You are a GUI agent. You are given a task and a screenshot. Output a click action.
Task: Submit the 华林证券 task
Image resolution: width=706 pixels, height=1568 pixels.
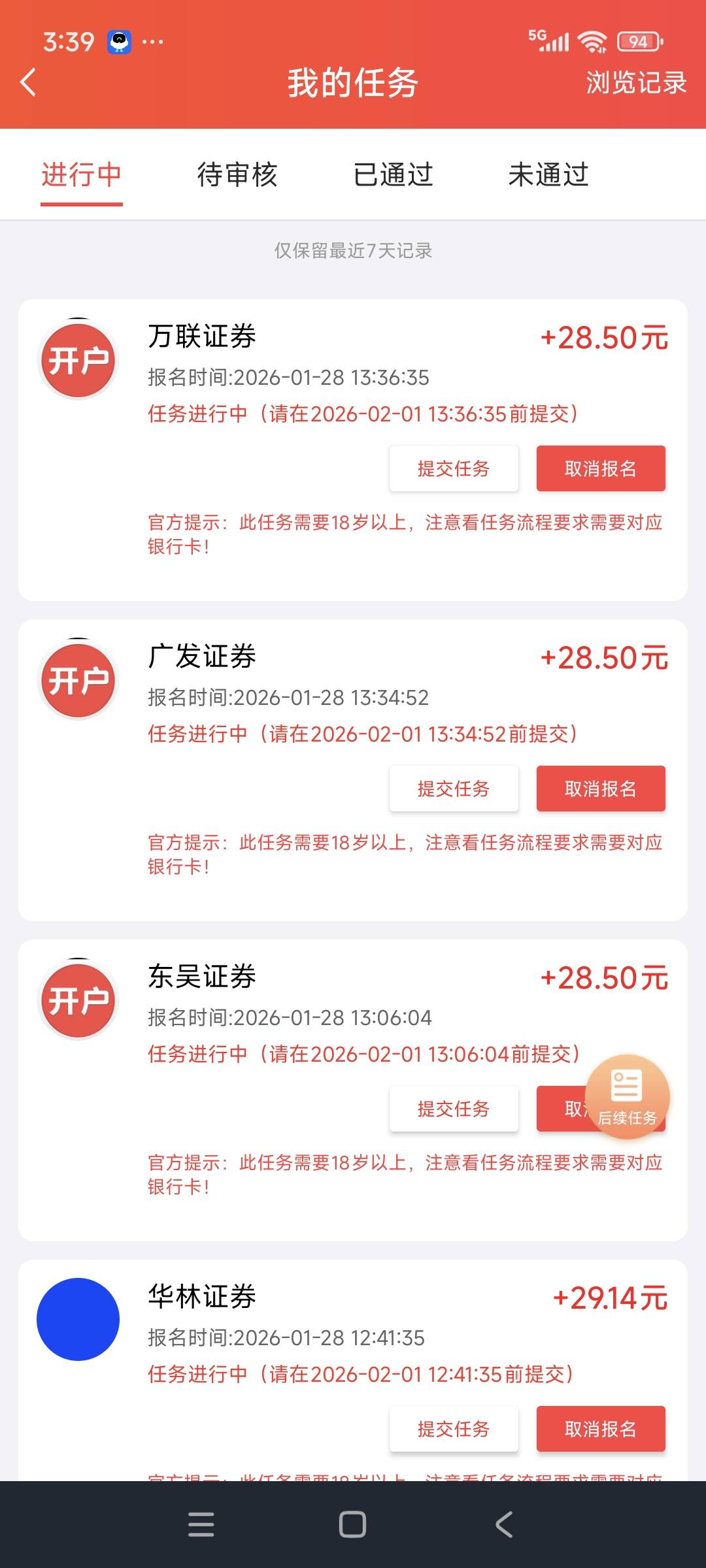coord(454,1429)
